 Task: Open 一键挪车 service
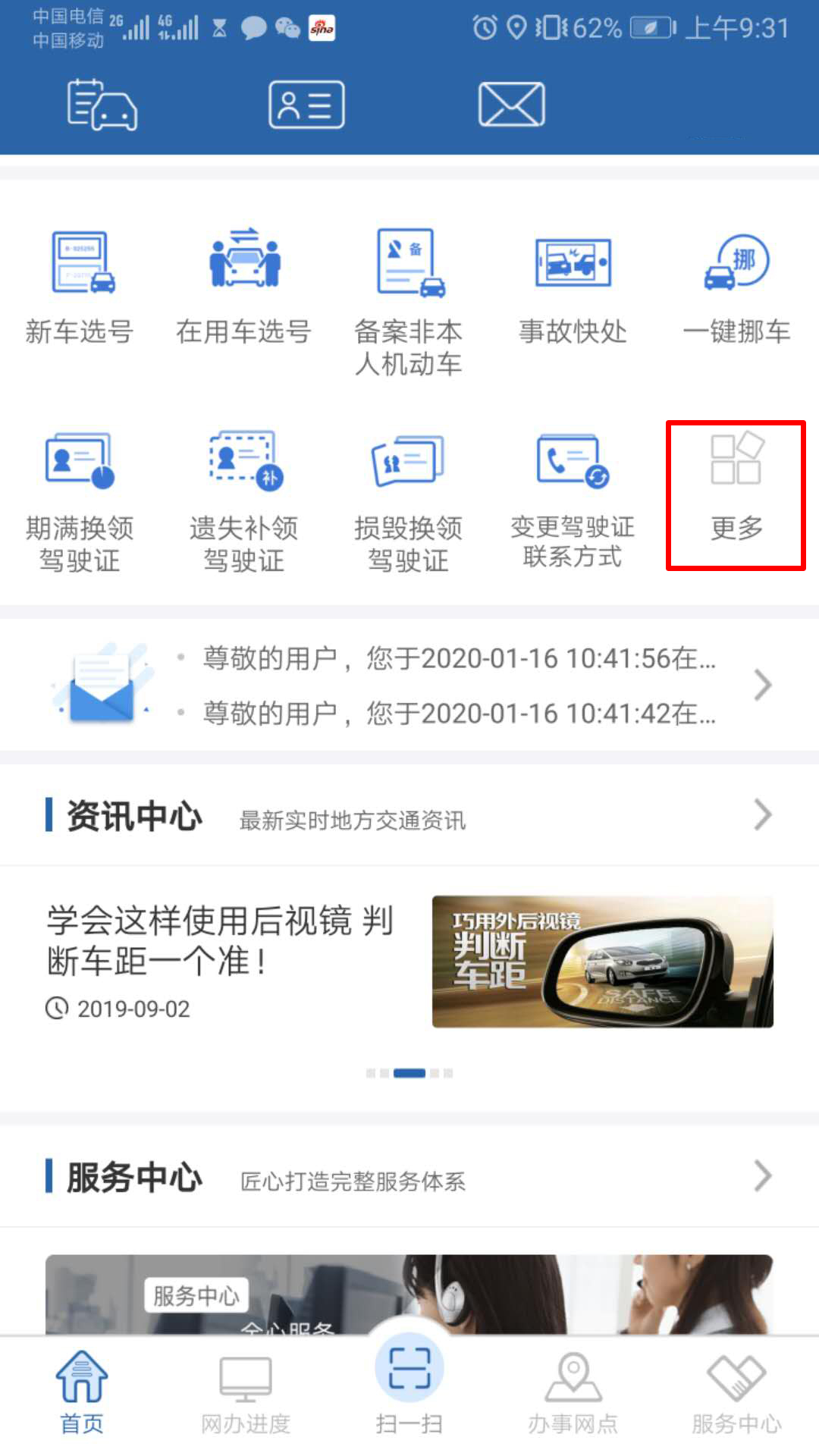(x=737, y=288)
